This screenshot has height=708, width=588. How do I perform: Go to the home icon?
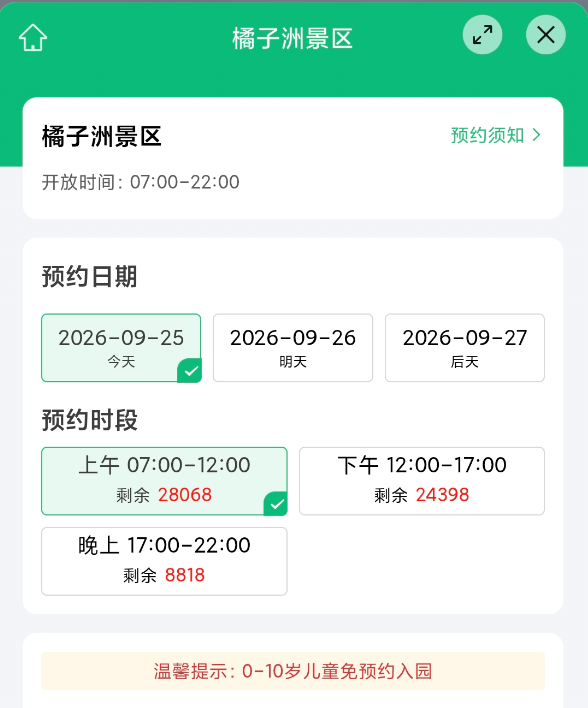[33, 37]
